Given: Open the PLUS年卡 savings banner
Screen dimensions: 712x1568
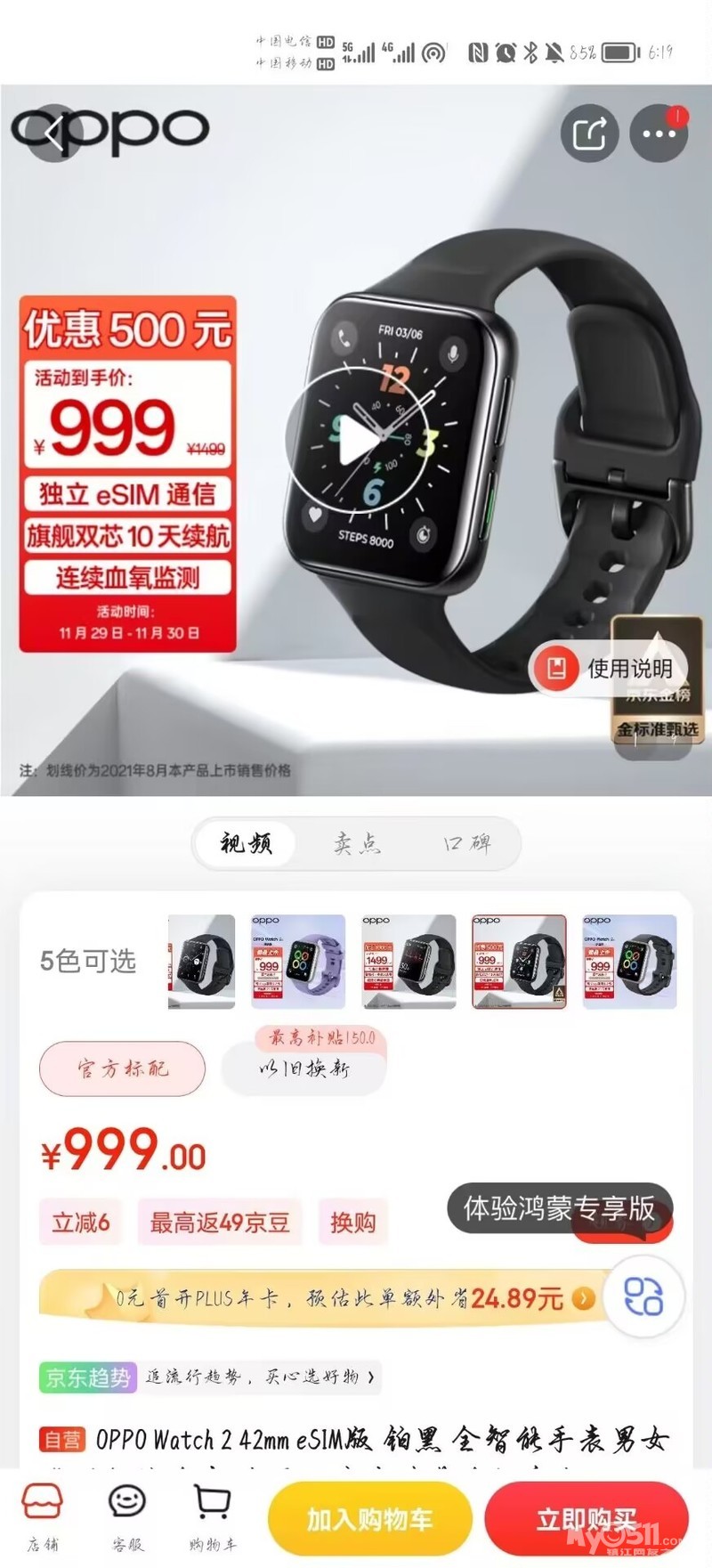Looking at the screenshot, I should point(320,1298).
